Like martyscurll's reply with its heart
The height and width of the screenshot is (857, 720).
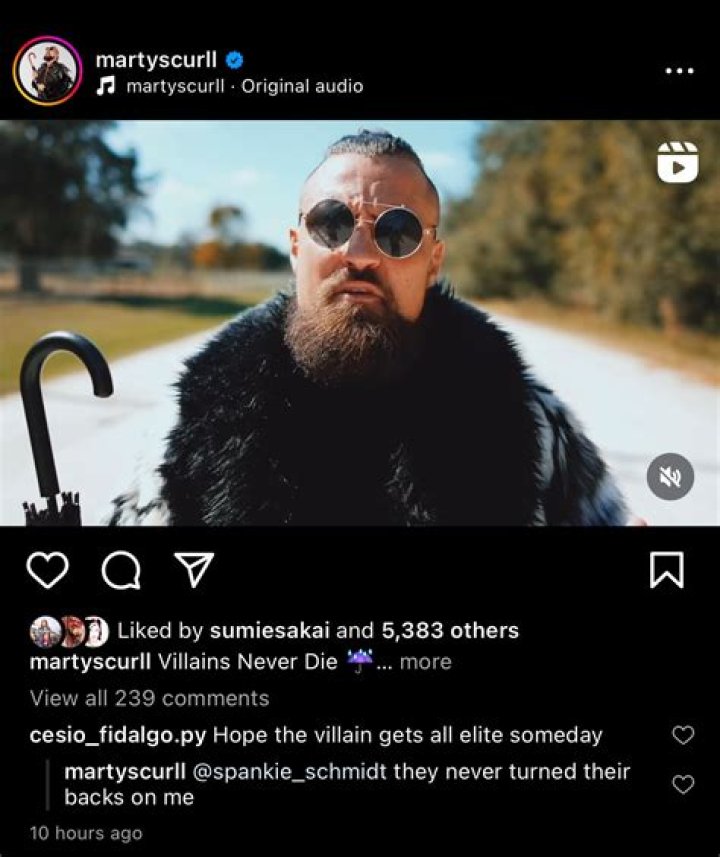coord(684,784)
